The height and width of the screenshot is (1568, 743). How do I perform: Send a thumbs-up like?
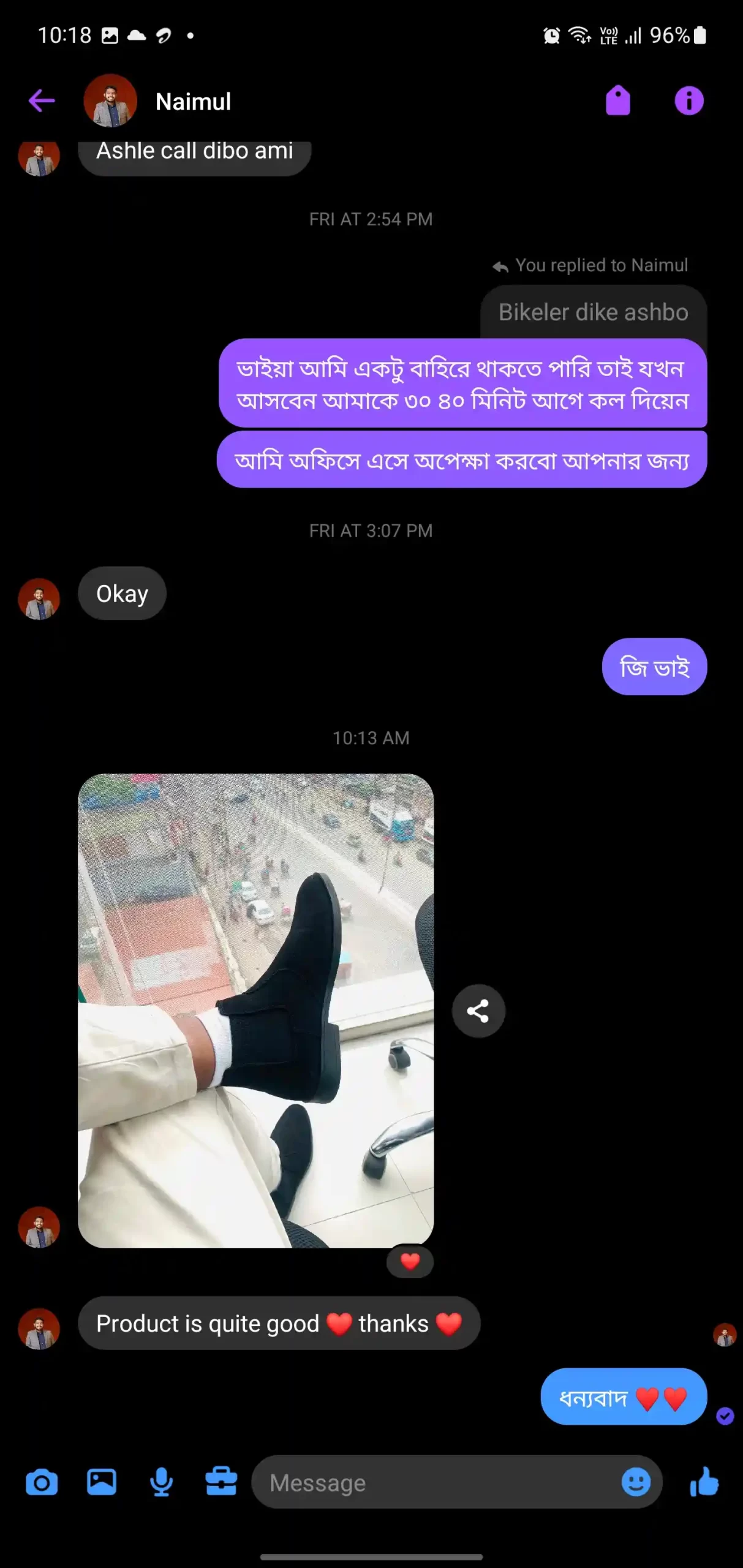[704, 1482]
